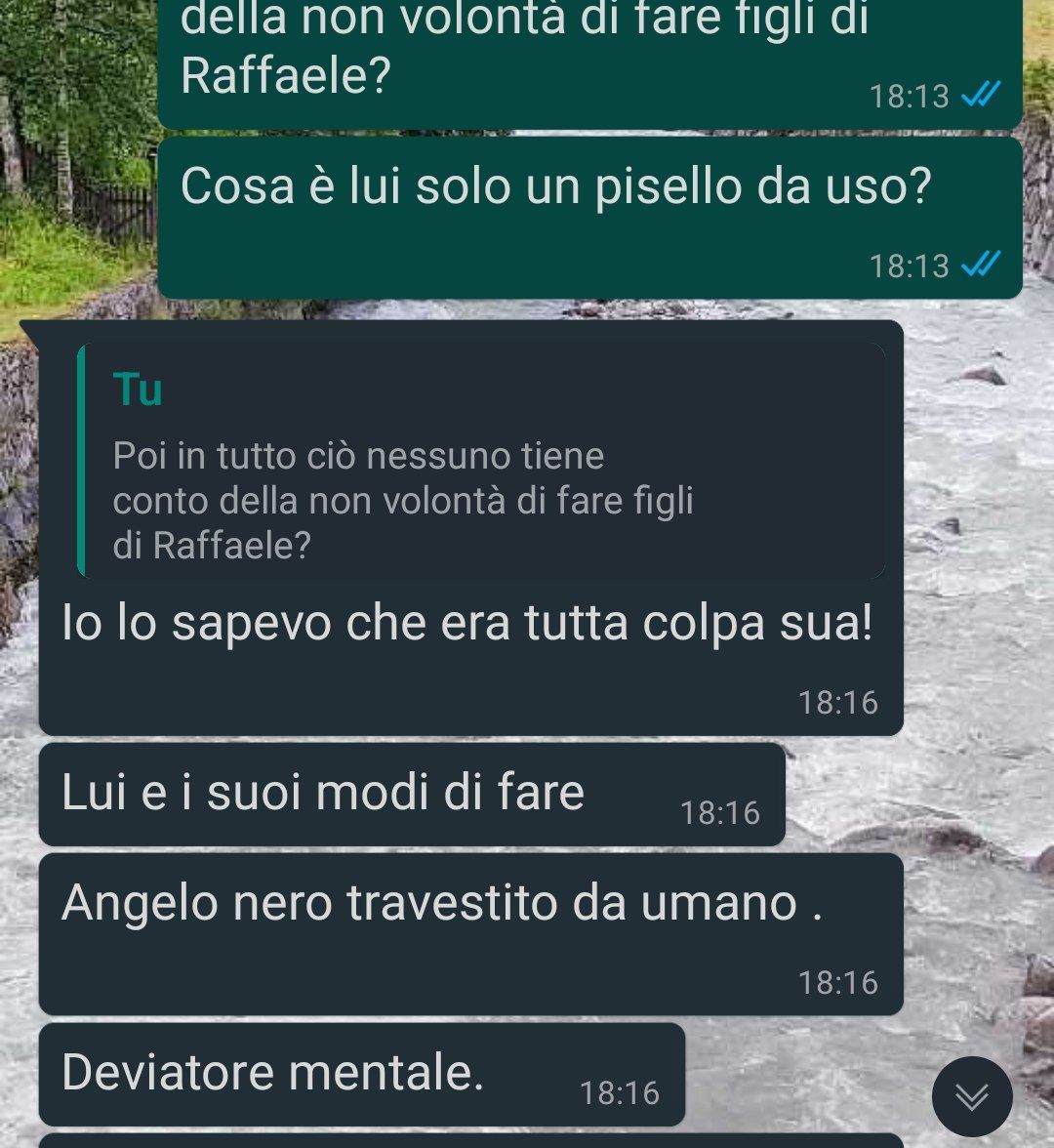Open the quoted message from Tu about Raffaele

tap(480, 461)
